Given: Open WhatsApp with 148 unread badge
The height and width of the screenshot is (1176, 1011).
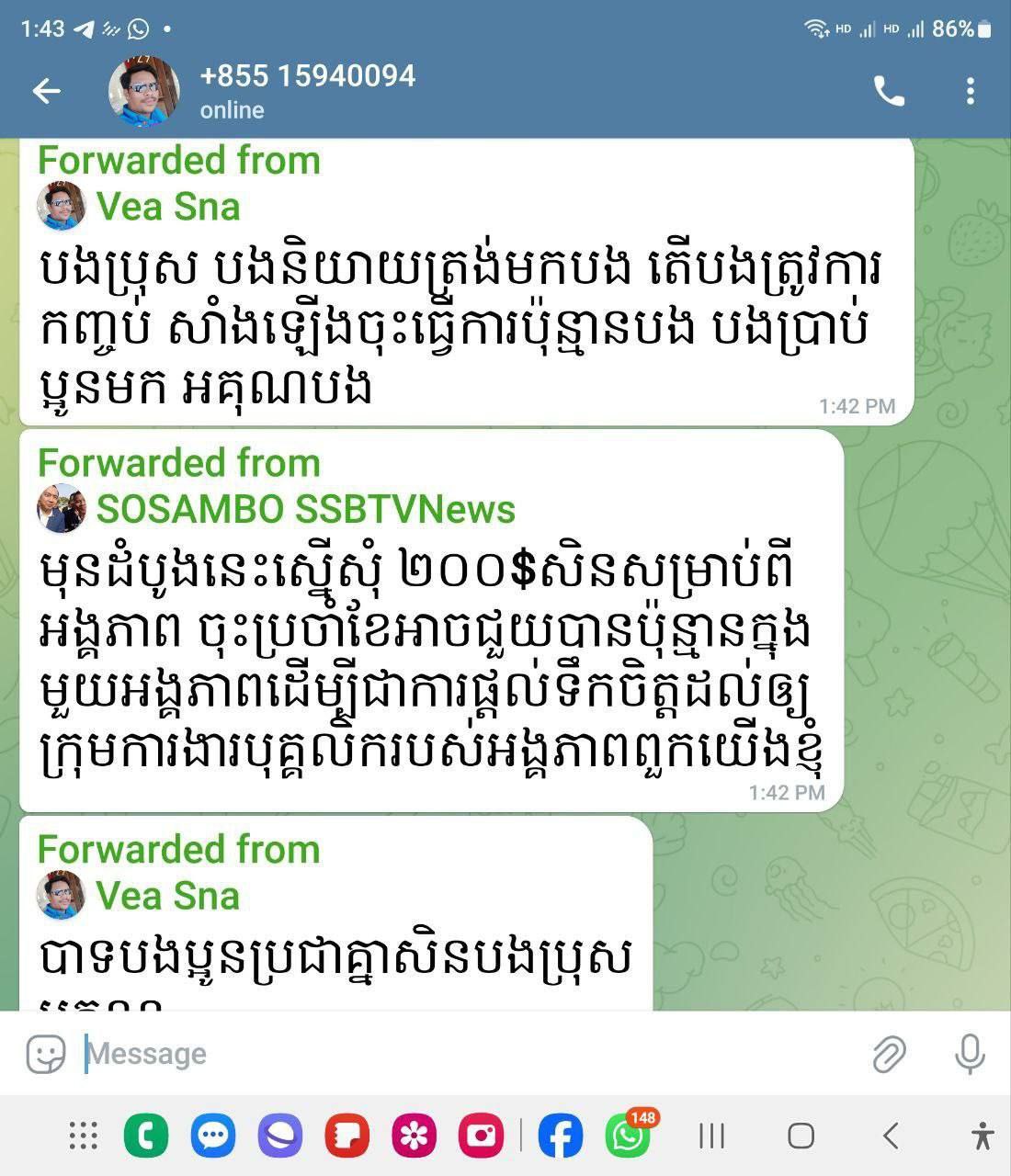Looking at the screenshot, I should point(628,1136).
